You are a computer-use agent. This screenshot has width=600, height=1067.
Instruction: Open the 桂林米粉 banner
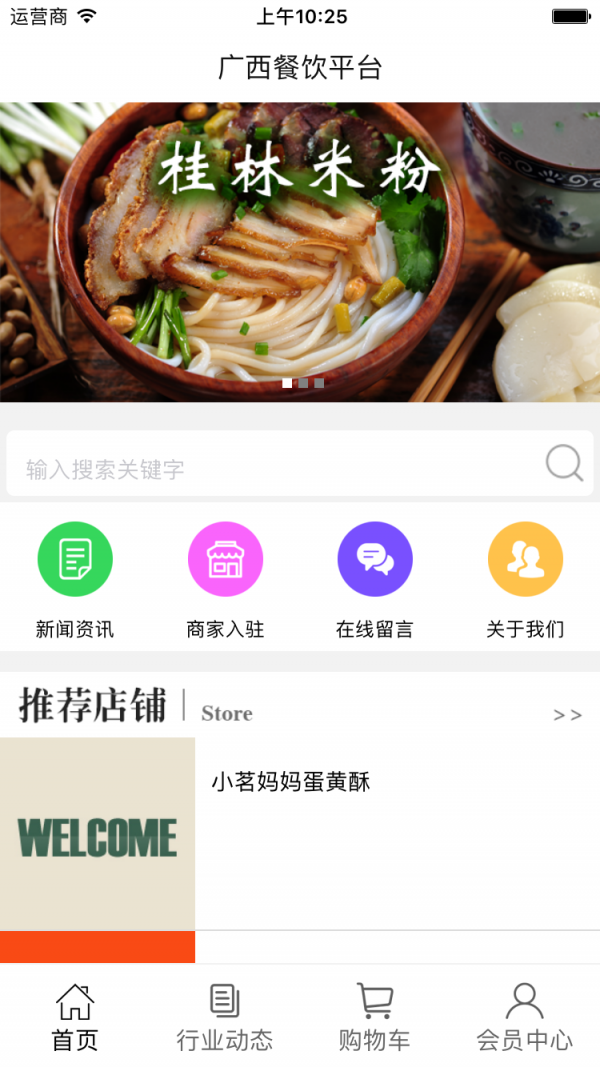300,252
